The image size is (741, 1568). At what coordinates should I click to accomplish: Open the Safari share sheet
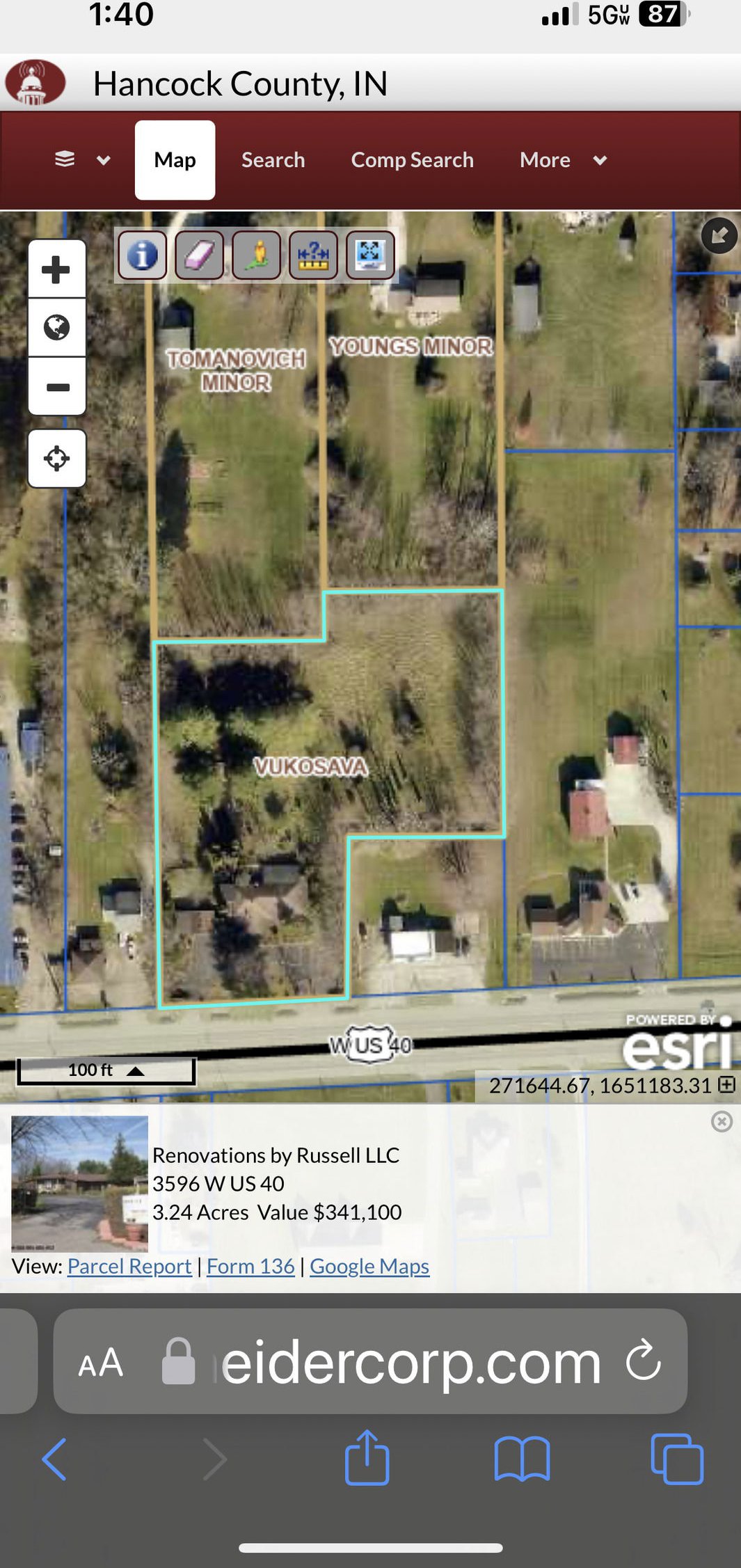(x=367, y=1458)
